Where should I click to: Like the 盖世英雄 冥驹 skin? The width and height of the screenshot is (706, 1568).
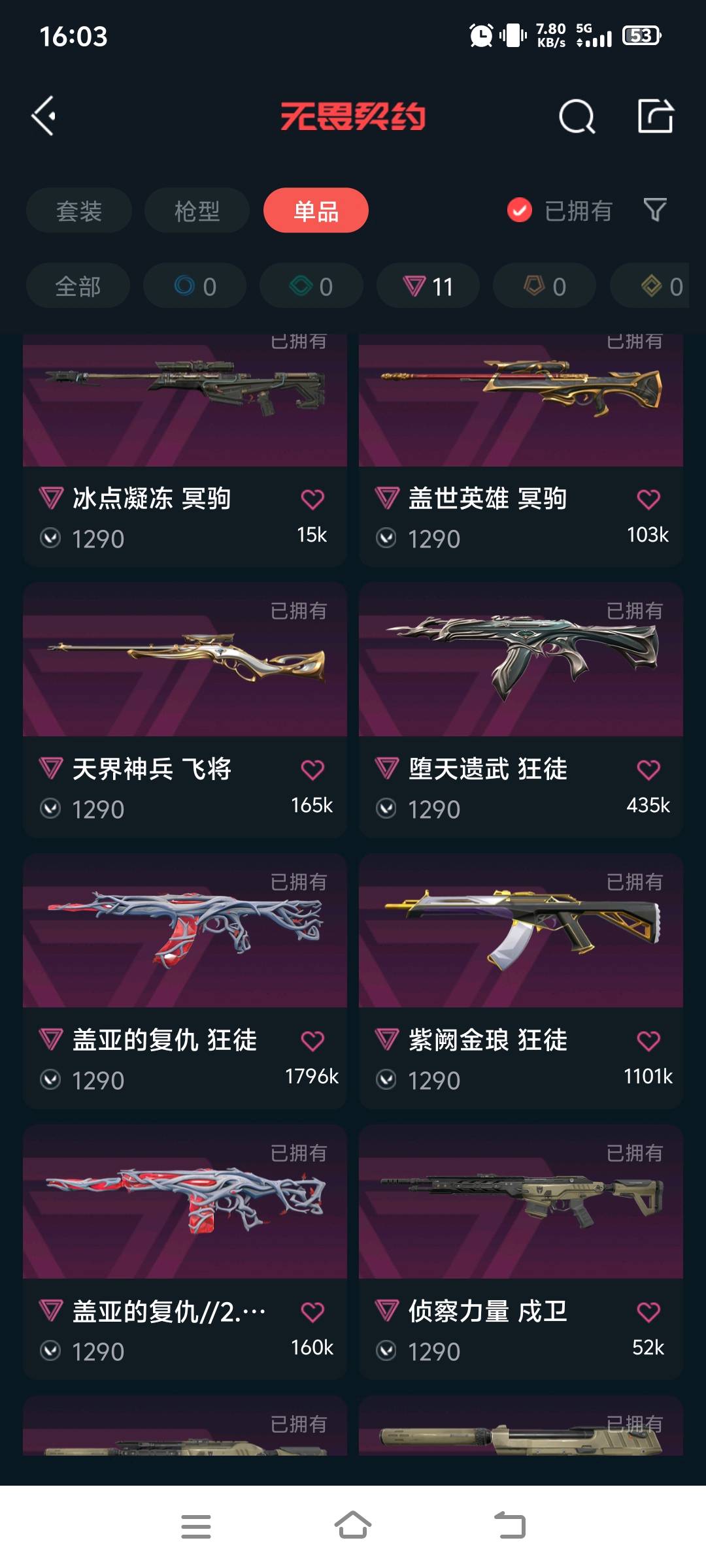(x=648, y=500)
